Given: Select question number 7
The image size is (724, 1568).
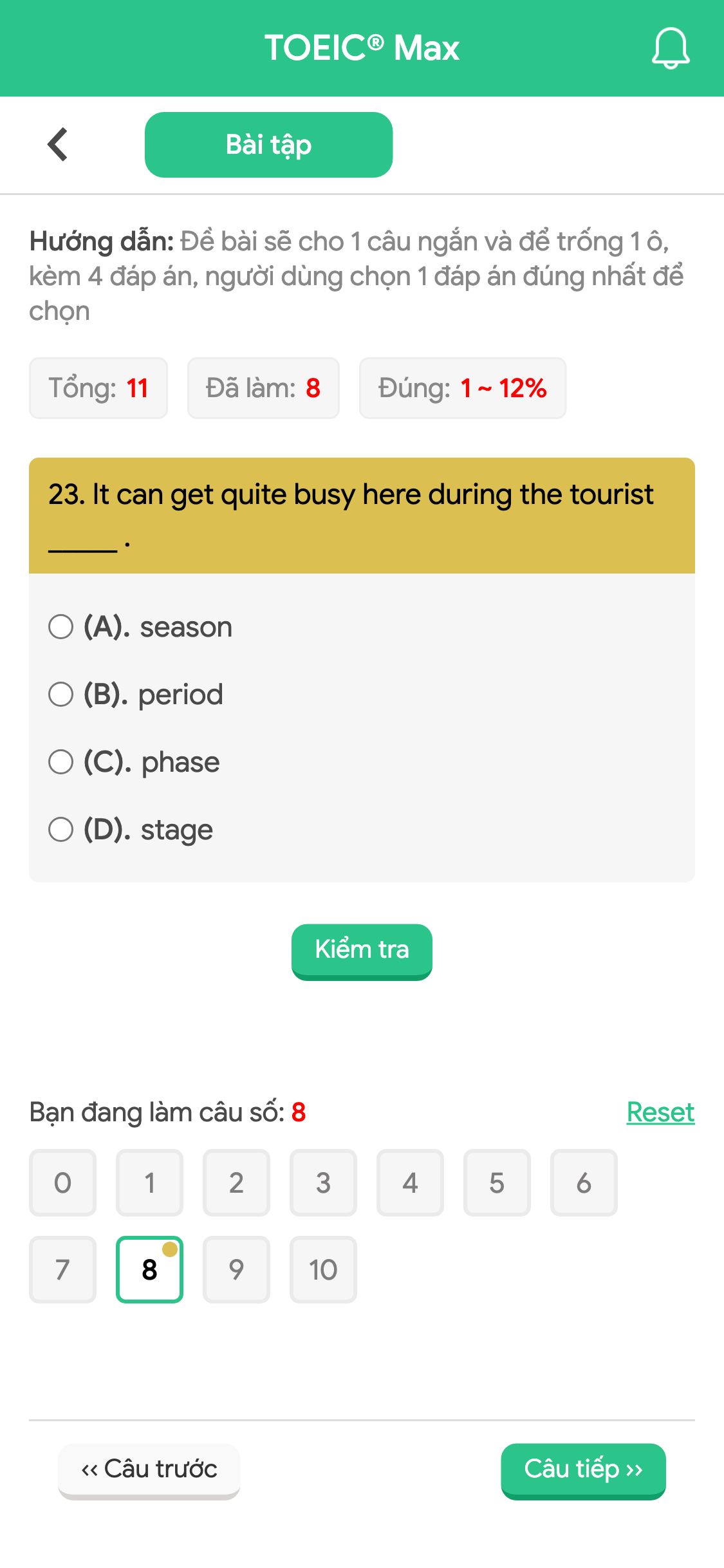Looking at the screenshot, I should pos(62,1269).
